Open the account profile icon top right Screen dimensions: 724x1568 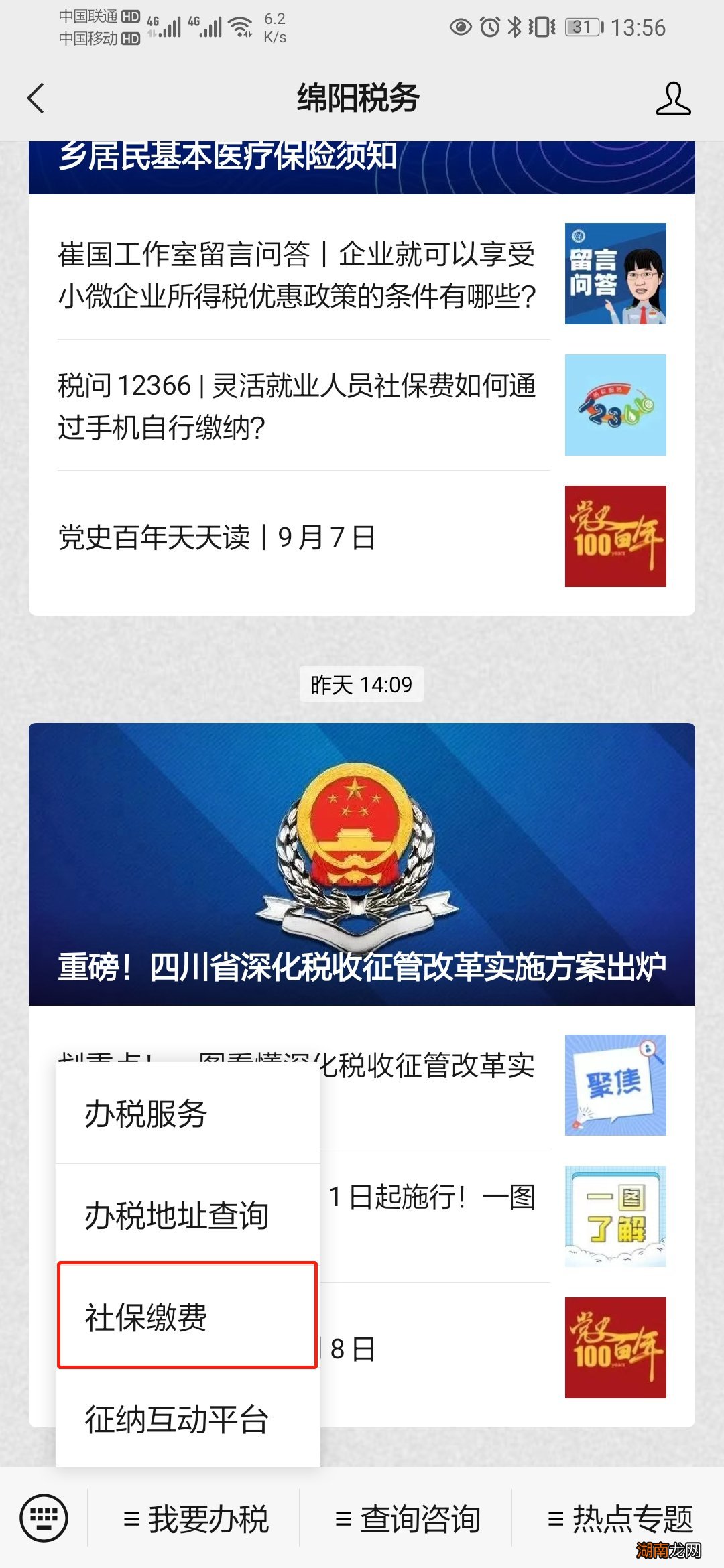click(676, 98)
